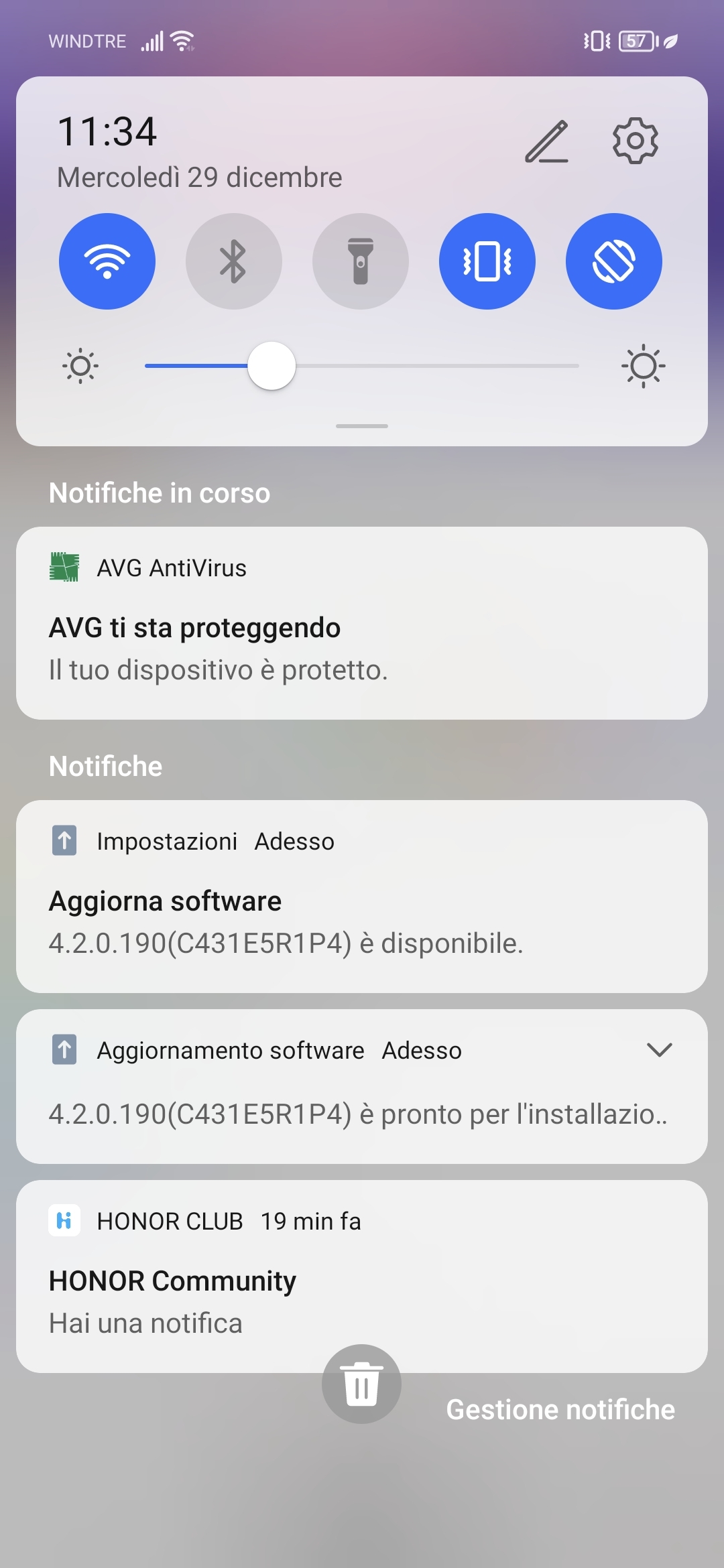Enable Bluetooth from quick settings

click(x=234, y=261)
